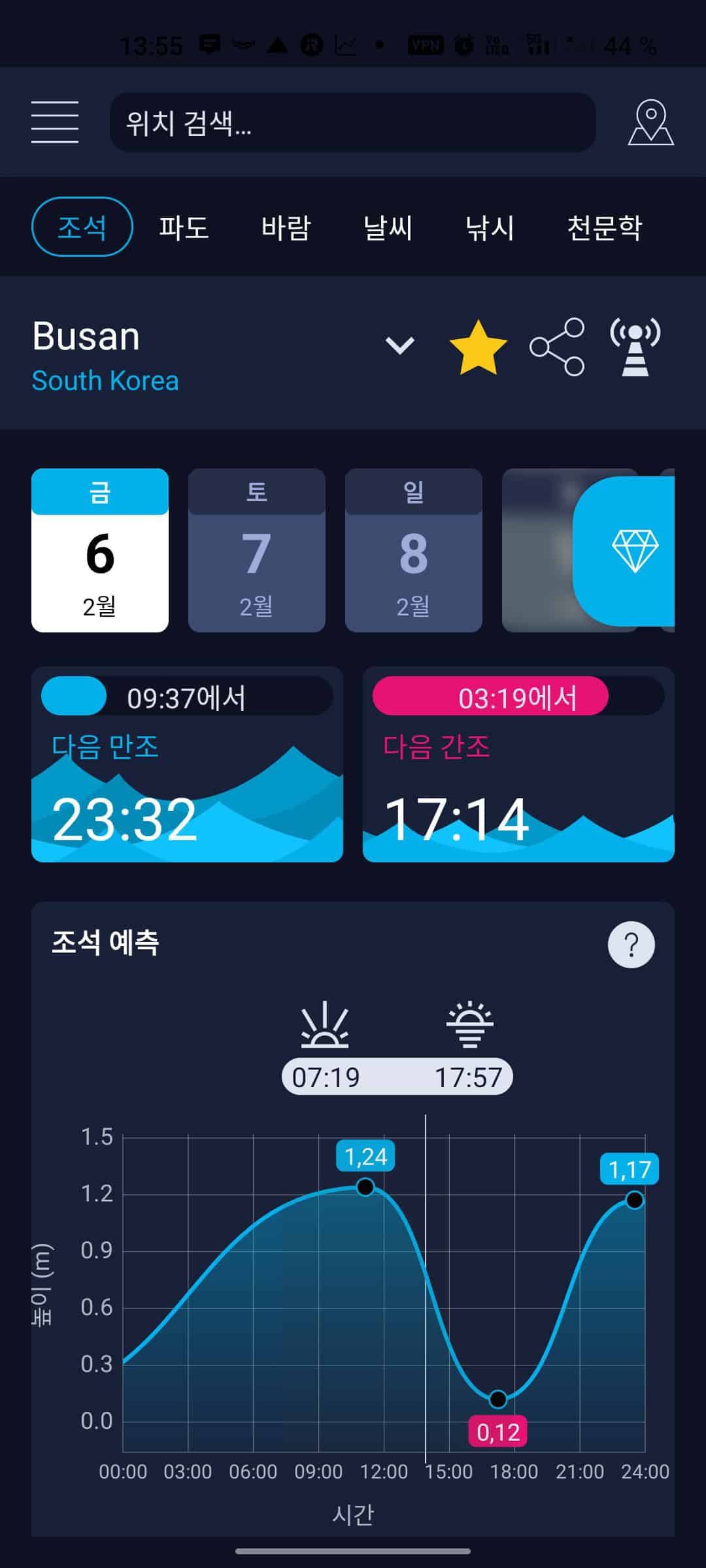Keep 금 6 selected by tapping it
Image resolution: width=706 pixels, height=1568 pixels.
tap(99, 552)
